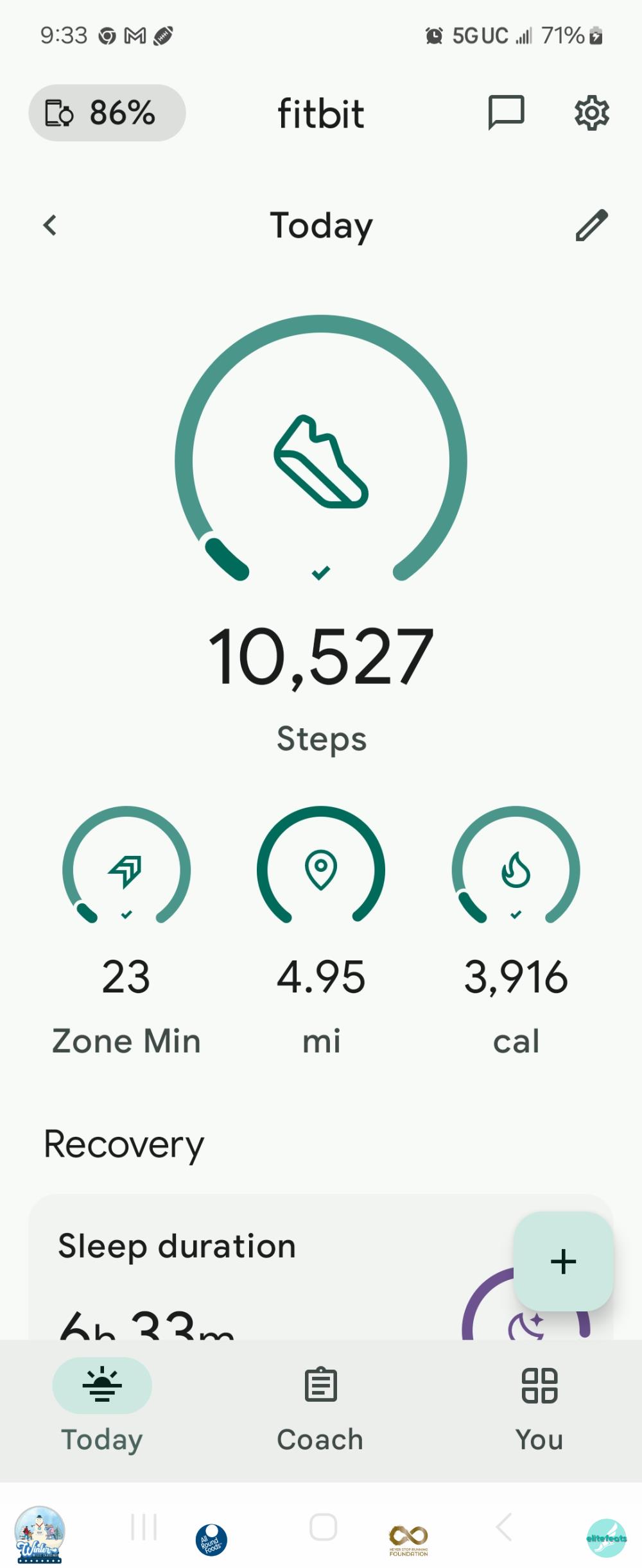Switch to the Coach tab
Screen dimensions: 642x1568
[x=320, y=1405]
